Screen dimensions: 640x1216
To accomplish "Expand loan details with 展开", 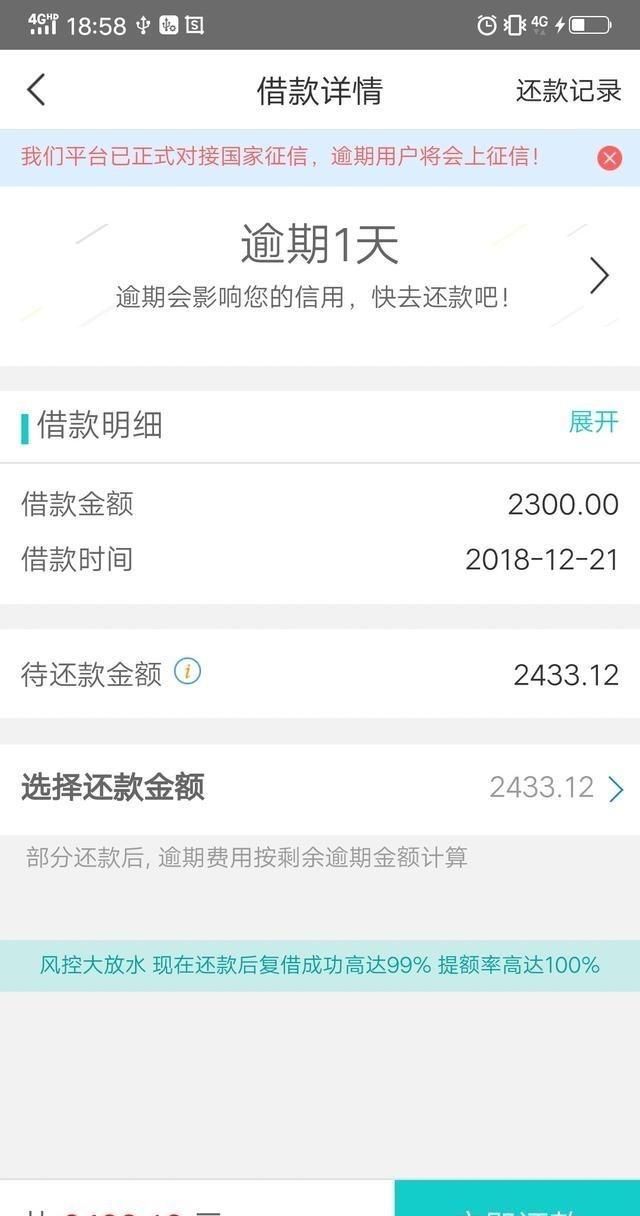I will (x=593, y=422).
